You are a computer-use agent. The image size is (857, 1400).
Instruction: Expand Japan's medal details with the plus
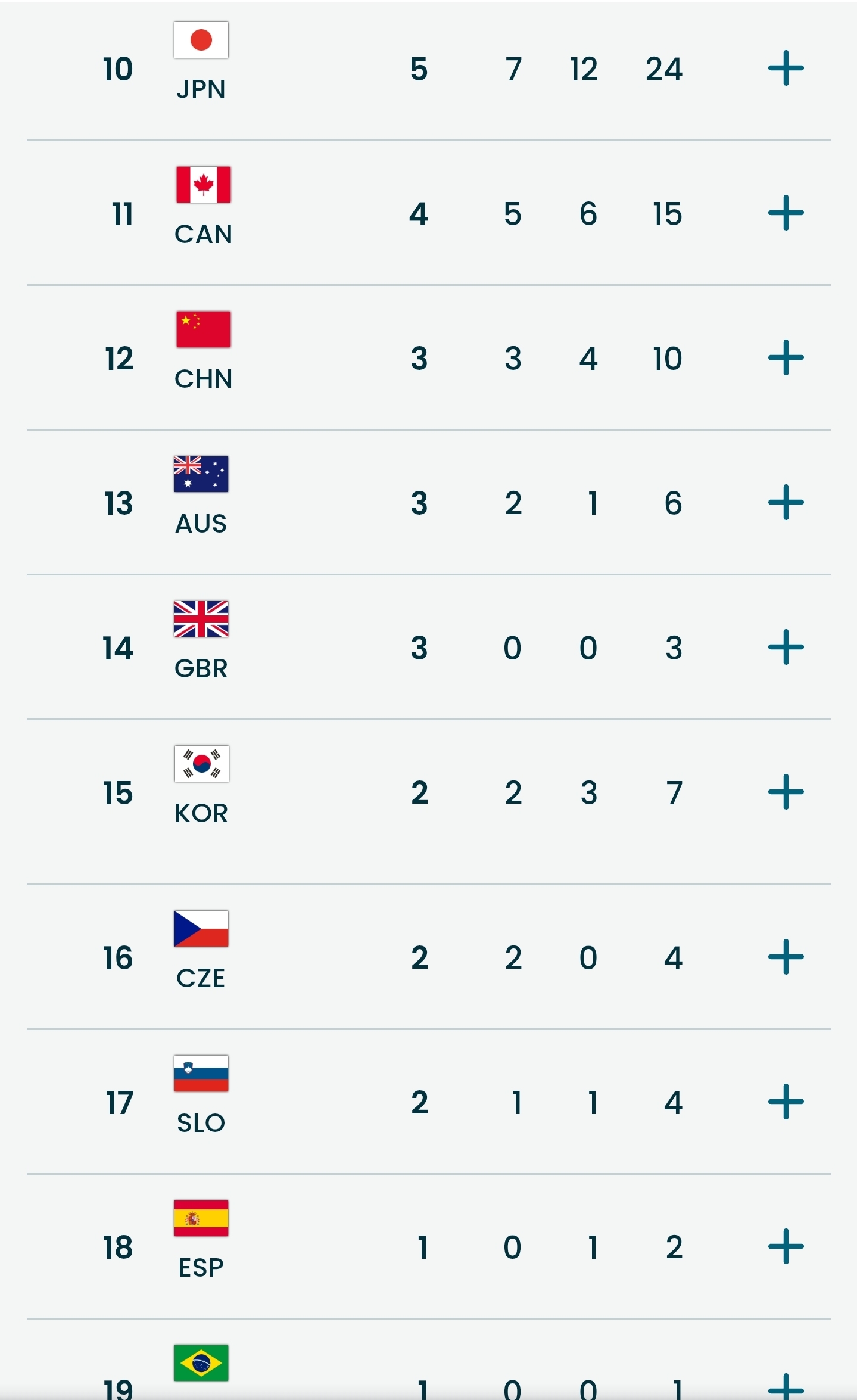(x=786, y=69)
